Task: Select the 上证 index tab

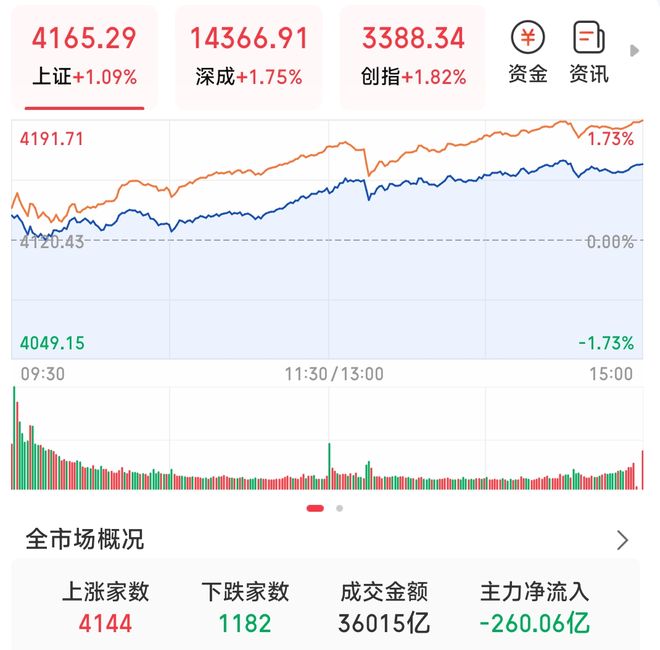Action: point(84,56)
